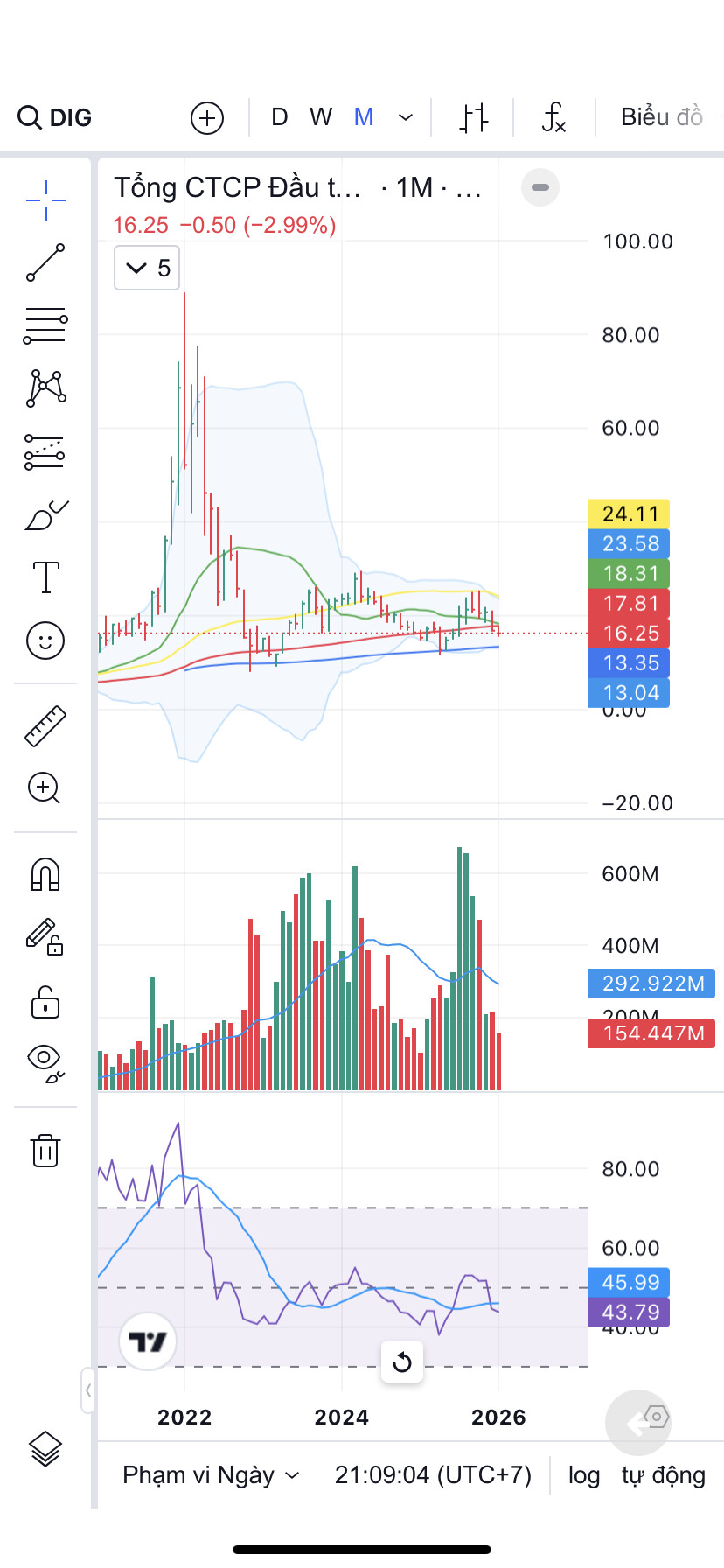724x1568 pixels.
Task: Reset the chart view
Action: [402, 1362]
